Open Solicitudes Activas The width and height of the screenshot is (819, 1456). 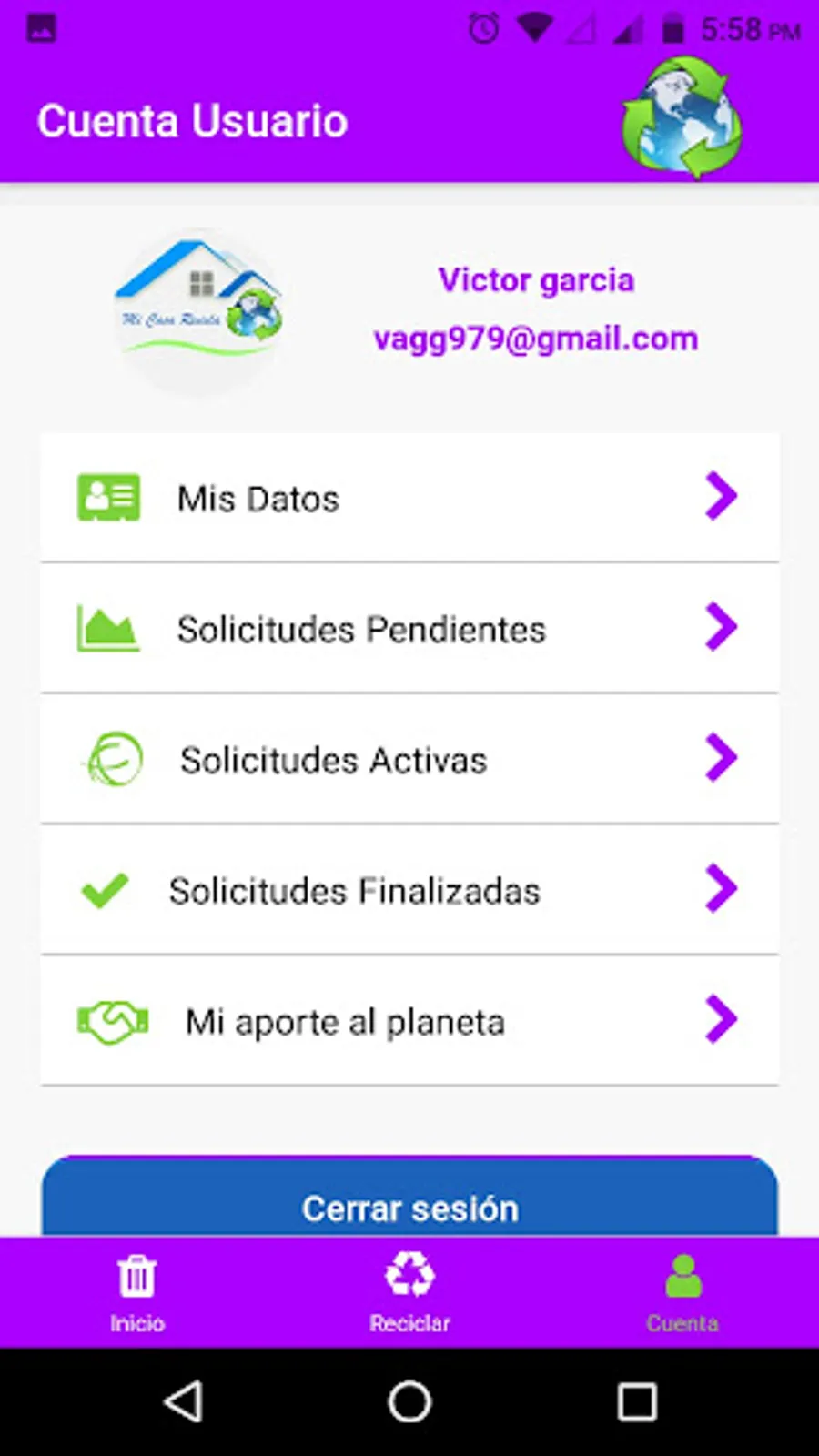point(409,760)
